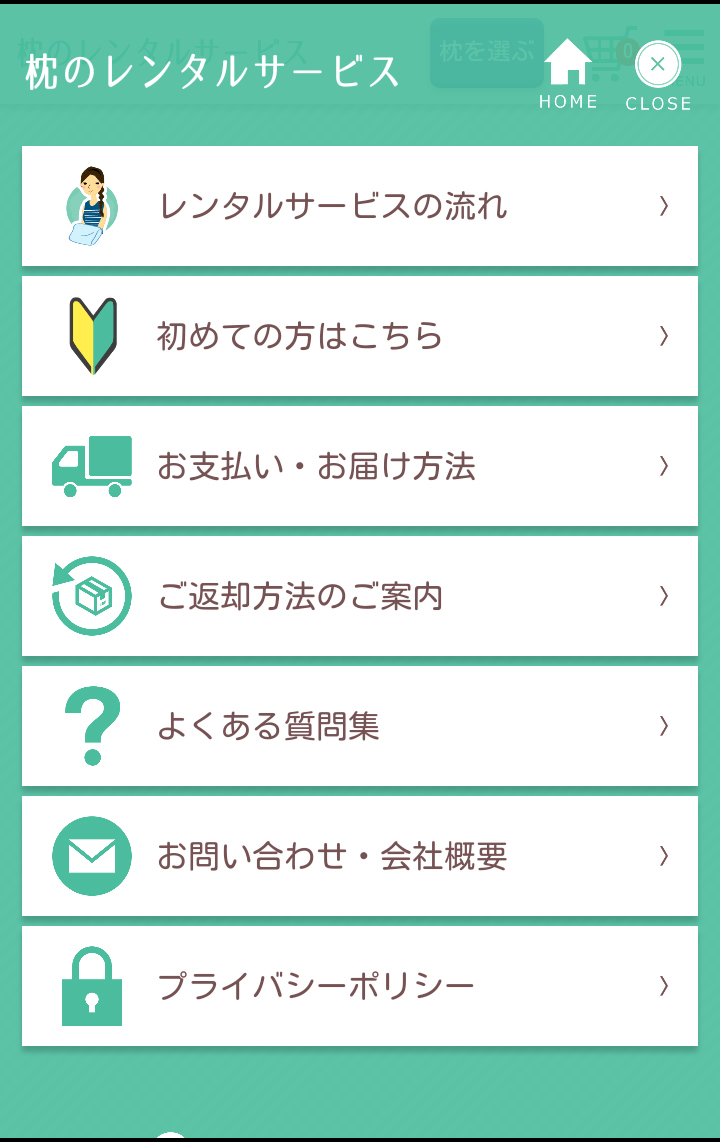
Task: Click the 枕を選ぶ button
Action: [x=486, y=54]
